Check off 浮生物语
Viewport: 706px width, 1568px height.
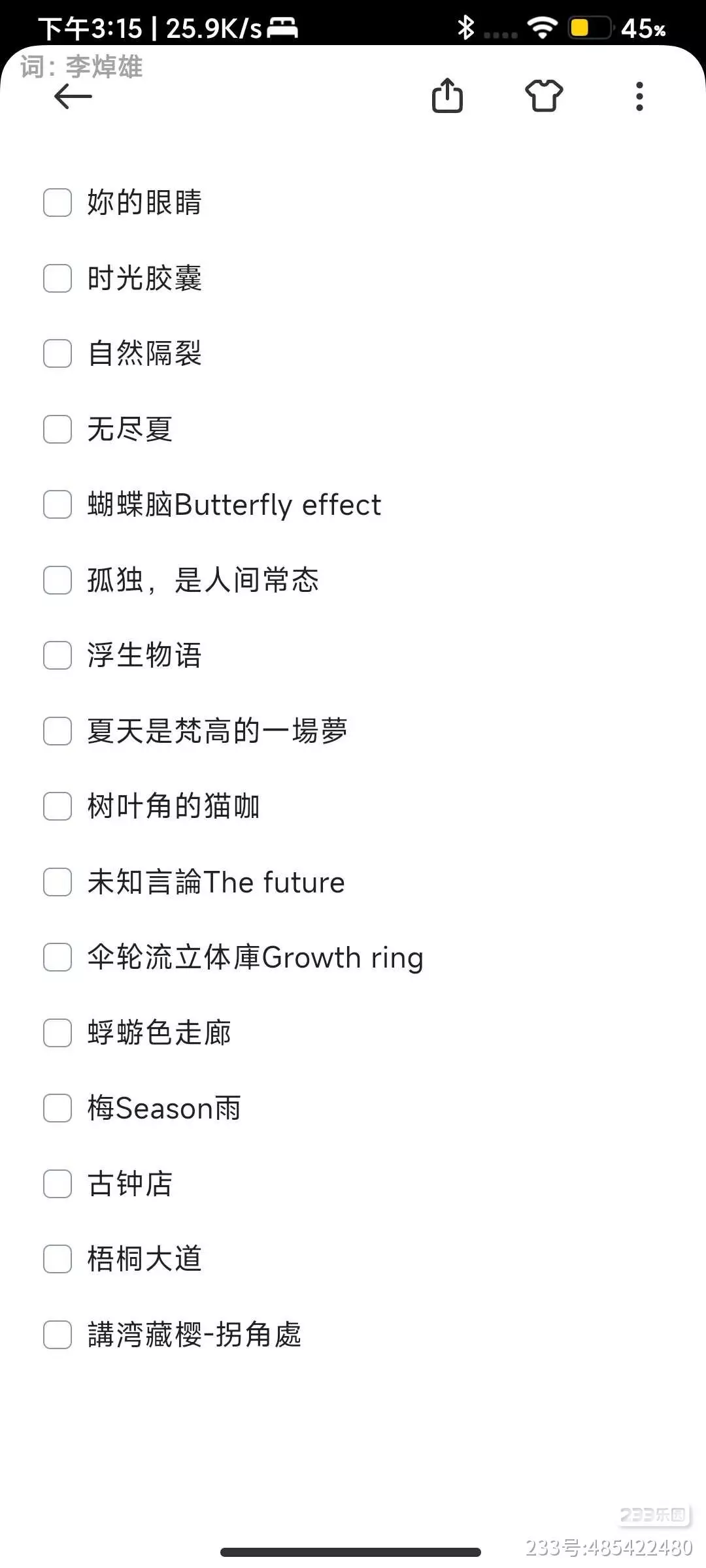tap(58, 655)
